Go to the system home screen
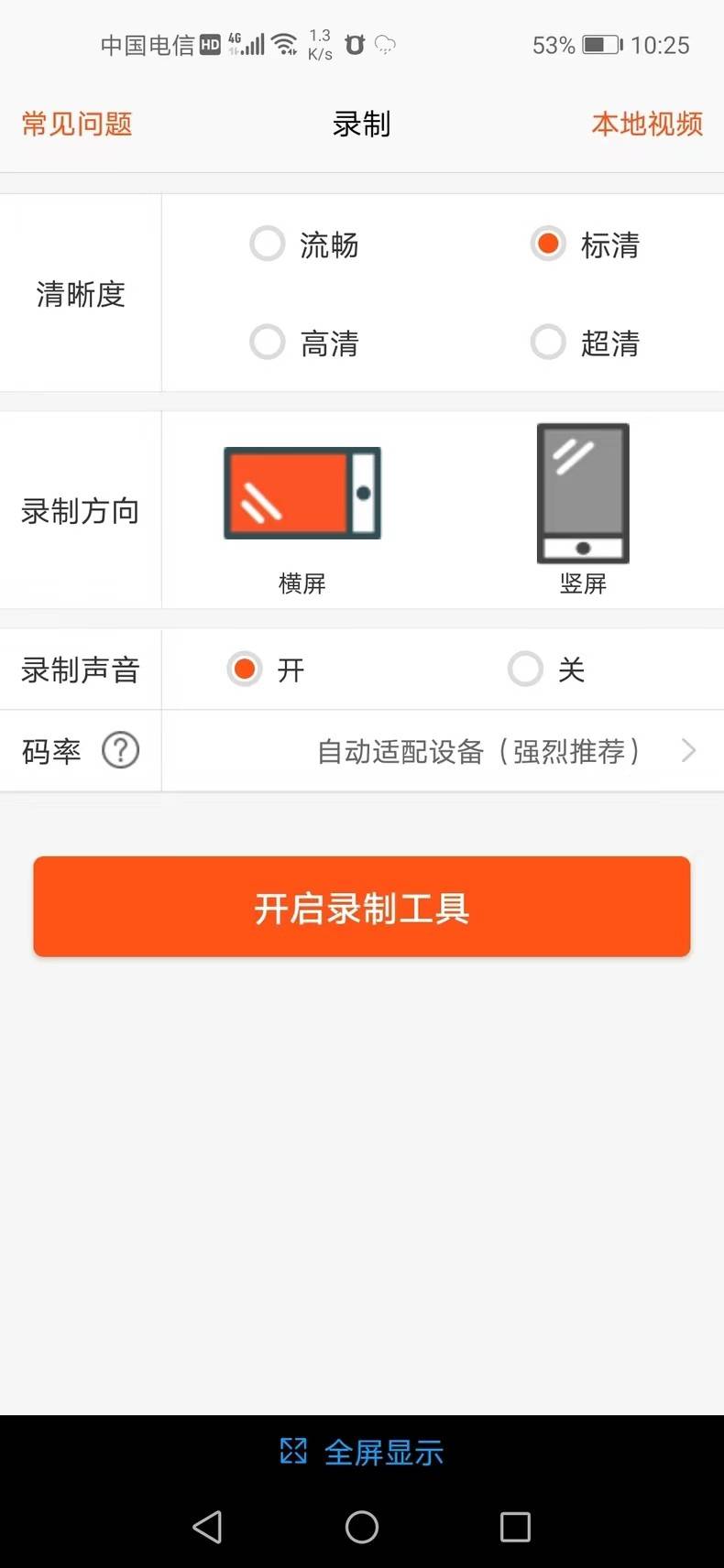Image resolution: width=724 pixels, height=1568 pixels. click(362, 1527)
